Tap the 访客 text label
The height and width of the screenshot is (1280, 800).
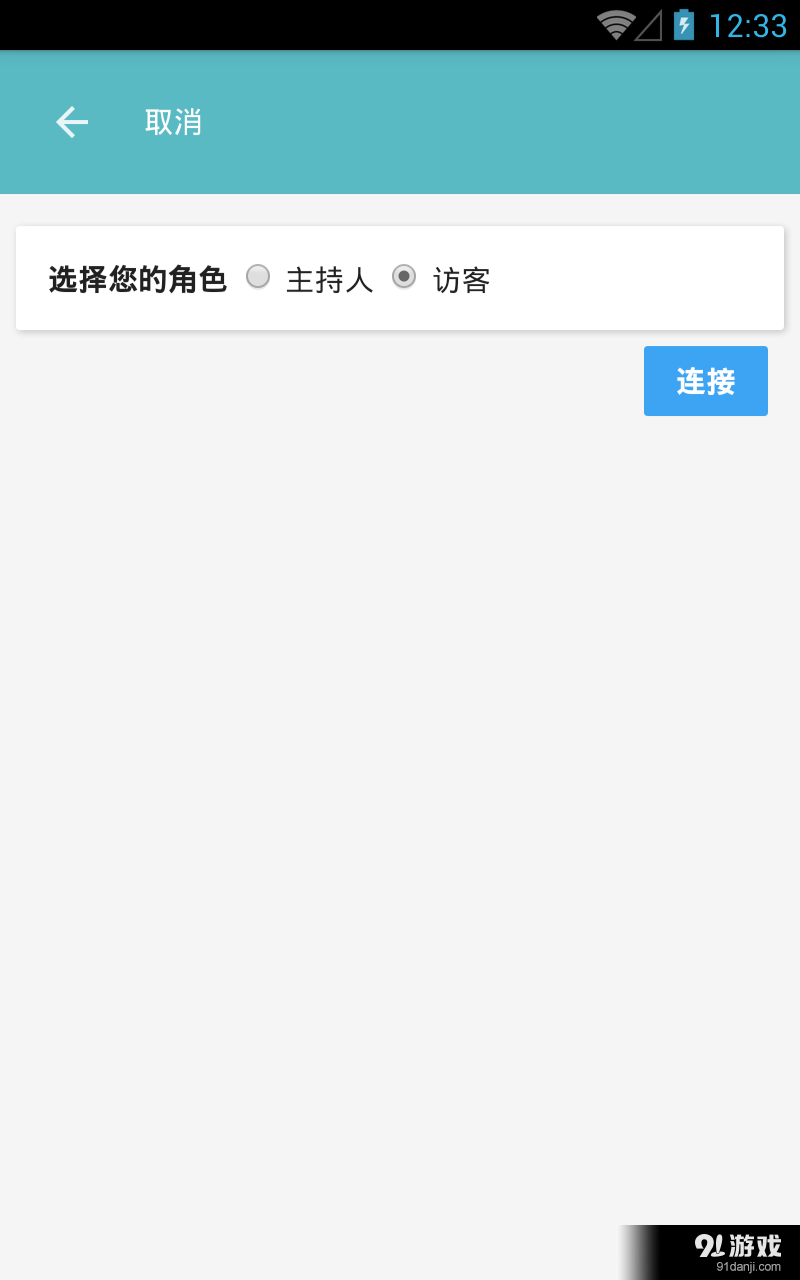(x=462, y=280)
